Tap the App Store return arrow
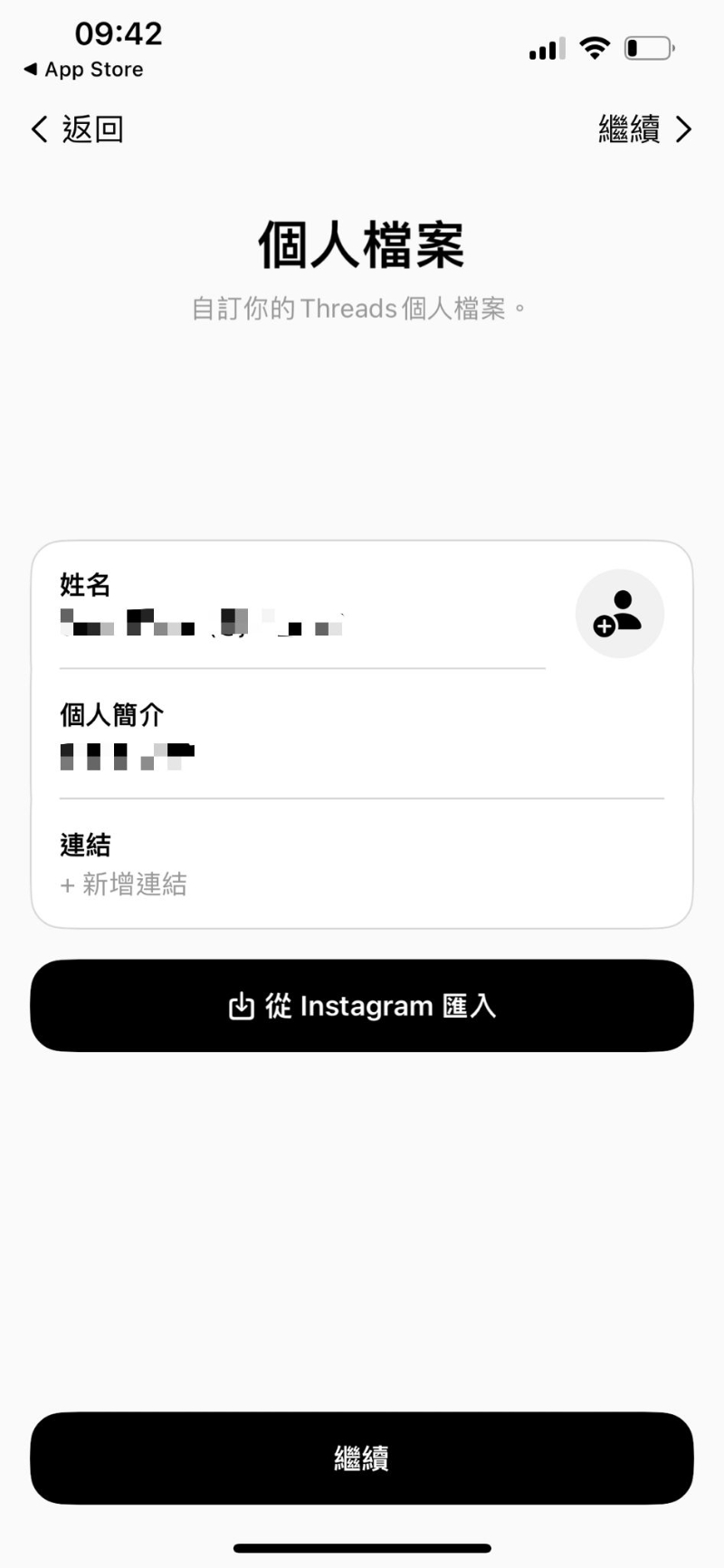This screenshot has height=1568, width=724. pos(28,70)
